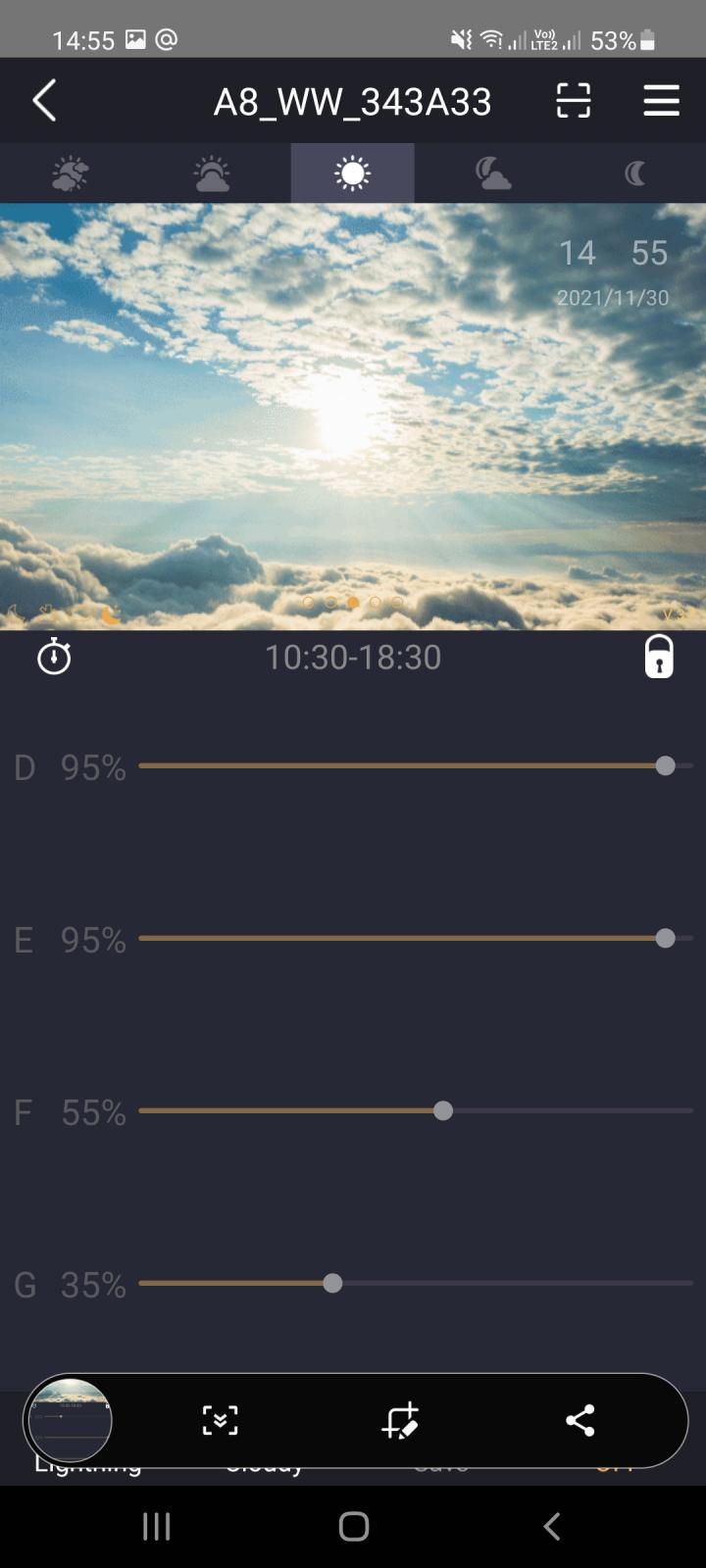Select the sunrise mode tab
This screenshot has height=1568, width=706.
click(212, 173)
